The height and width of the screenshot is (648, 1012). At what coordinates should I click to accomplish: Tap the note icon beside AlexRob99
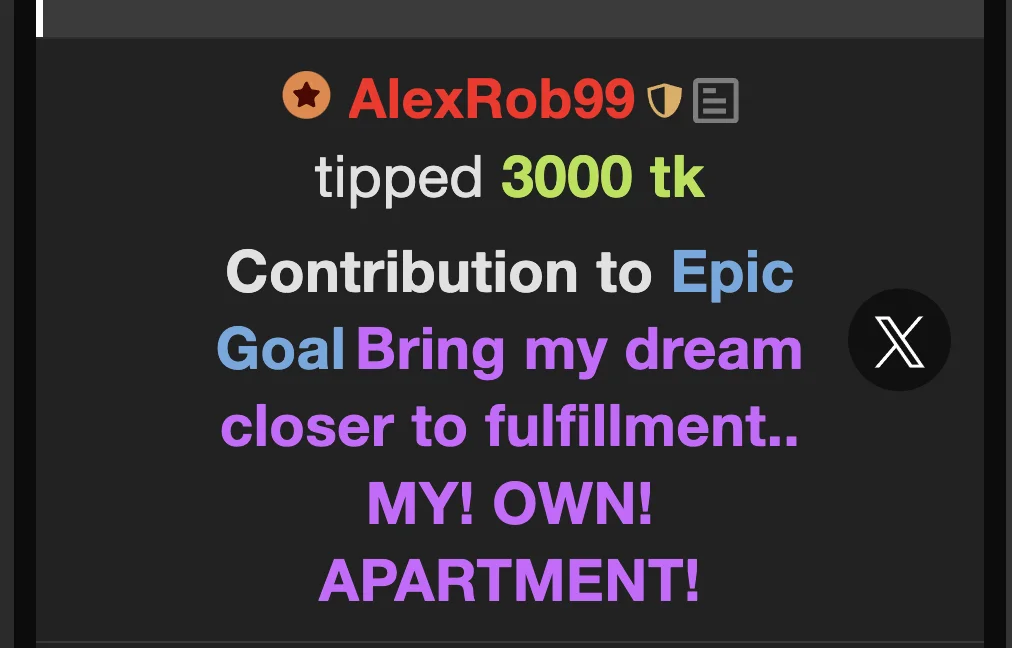click(x=715, y=101)
